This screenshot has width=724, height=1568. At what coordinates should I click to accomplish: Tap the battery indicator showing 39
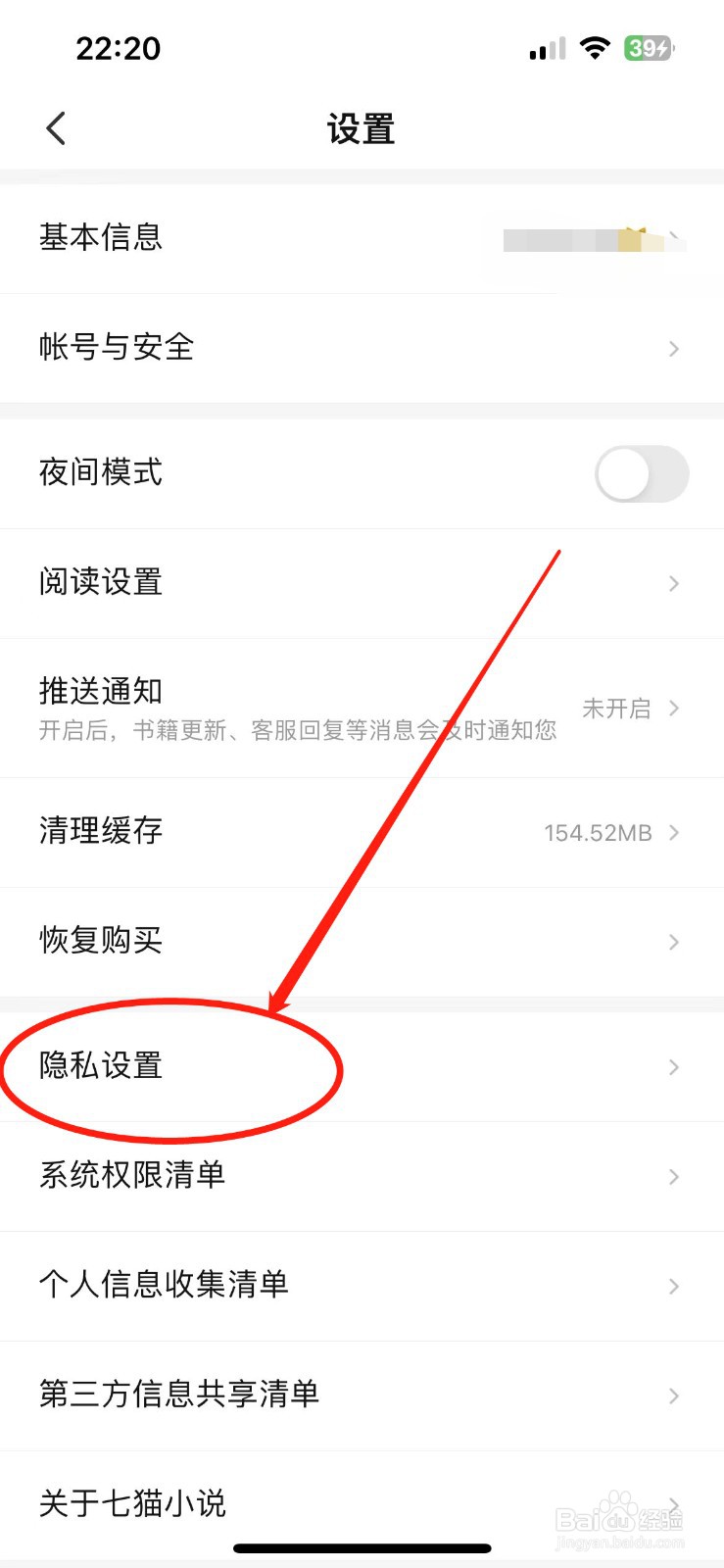point(647,47)
